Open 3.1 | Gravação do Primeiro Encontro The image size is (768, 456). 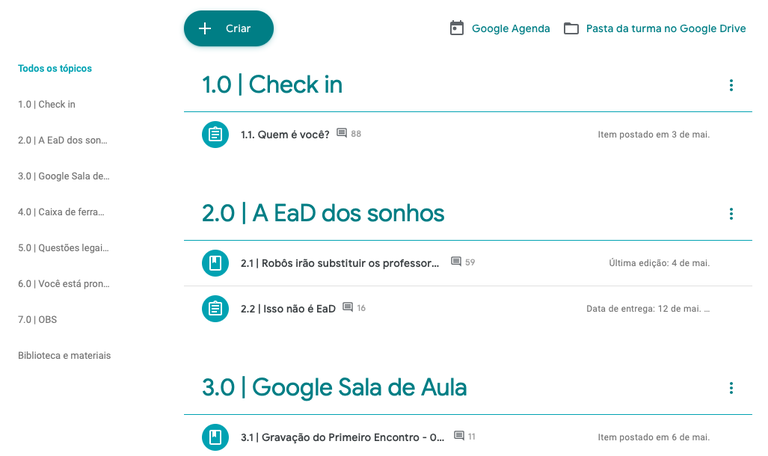click(342, 437)
